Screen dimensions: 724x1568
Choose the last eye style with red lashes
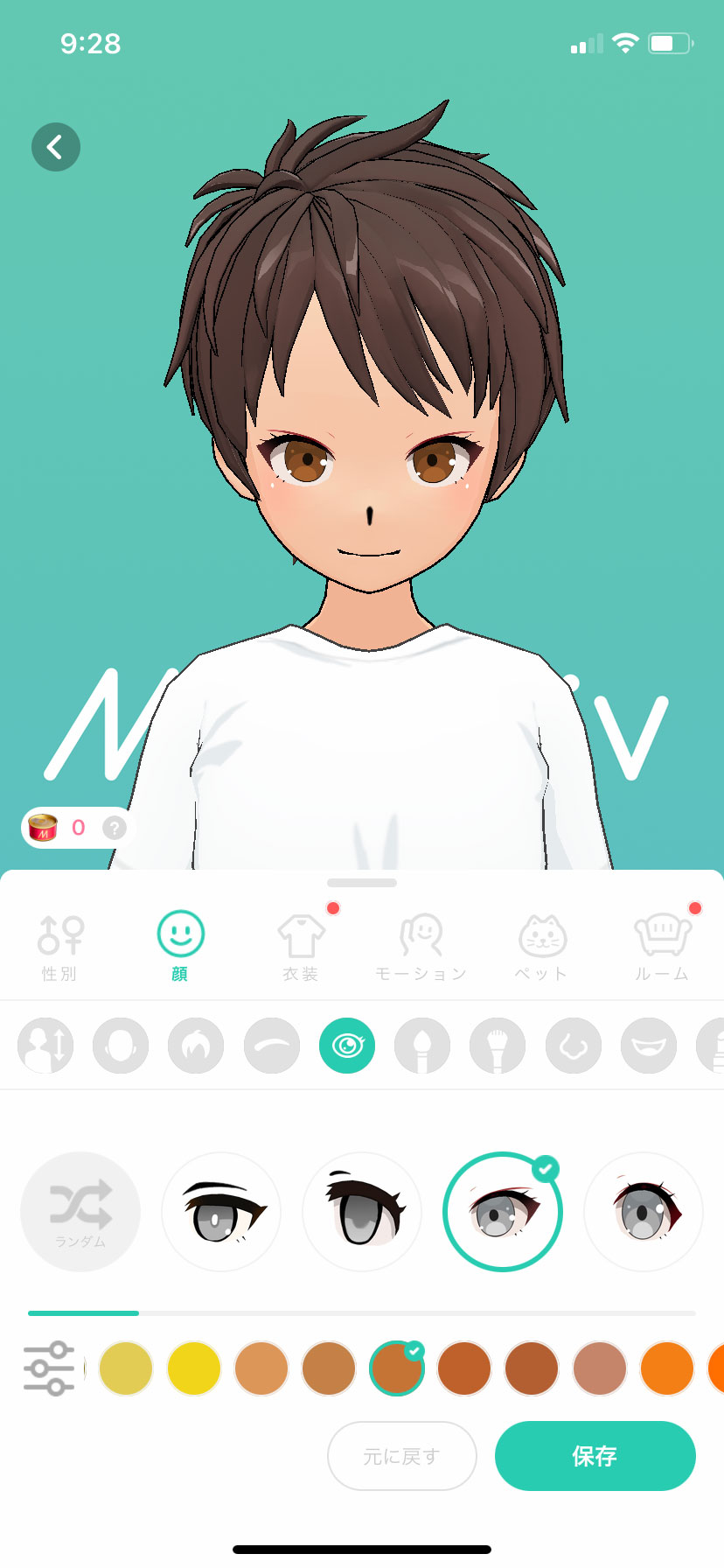point(644,1212)
